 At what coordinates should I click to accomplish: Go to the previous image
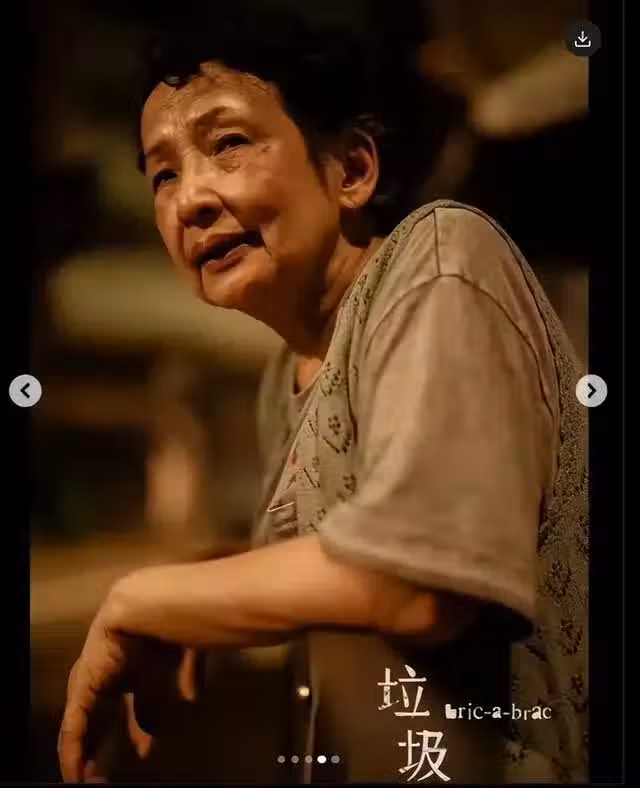tap(26, 390)
